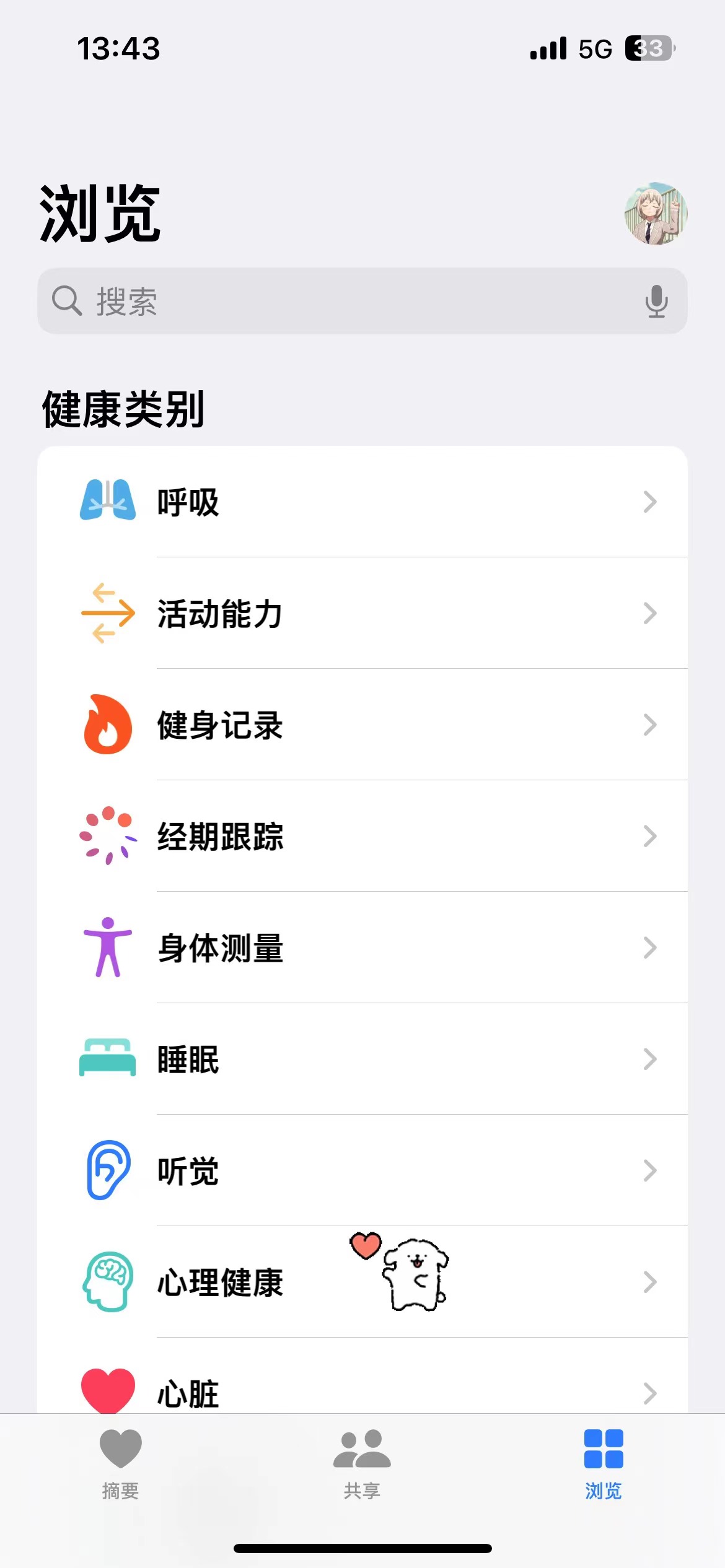Screen dimensions: 725x1568
Task: Select the 浏览 tab
Action: click(x=603, y=1464)
